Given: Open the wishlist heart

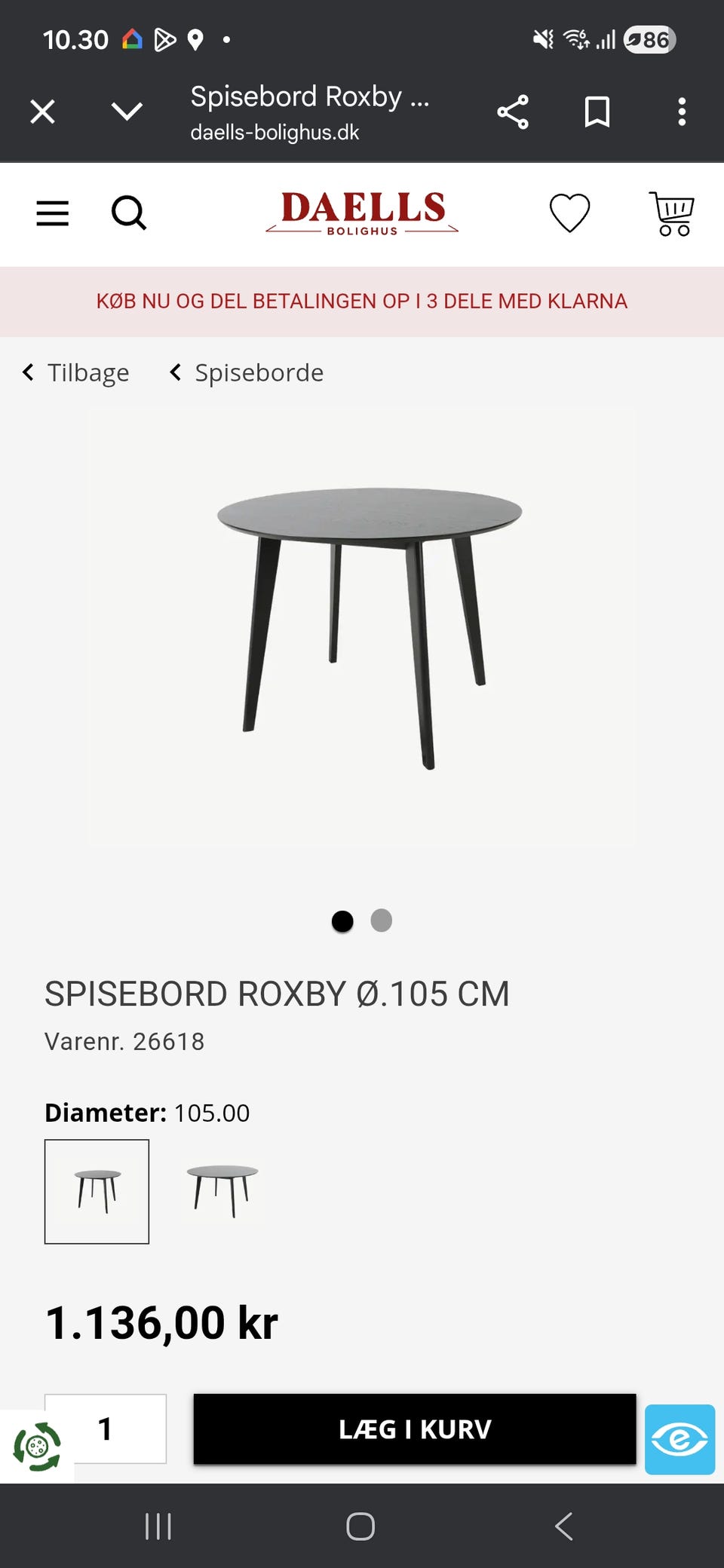Looking at the screenshot, I should (x=569, y=213).
